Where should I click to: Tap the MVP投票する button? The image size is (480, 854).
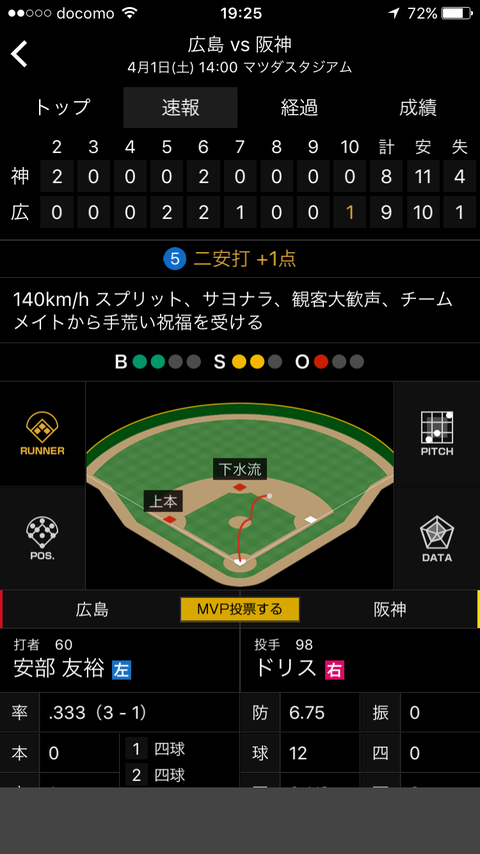pos(240,609)
